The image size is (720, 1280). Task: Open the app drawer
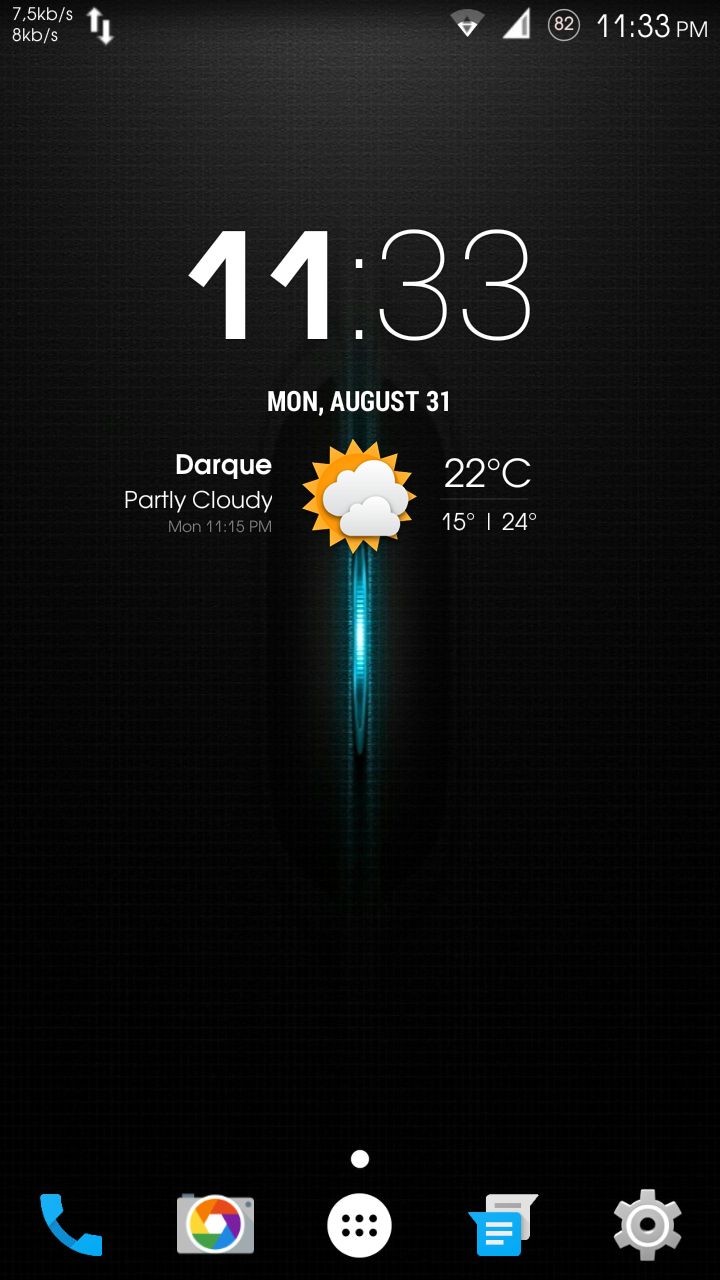coord(360,1224)
